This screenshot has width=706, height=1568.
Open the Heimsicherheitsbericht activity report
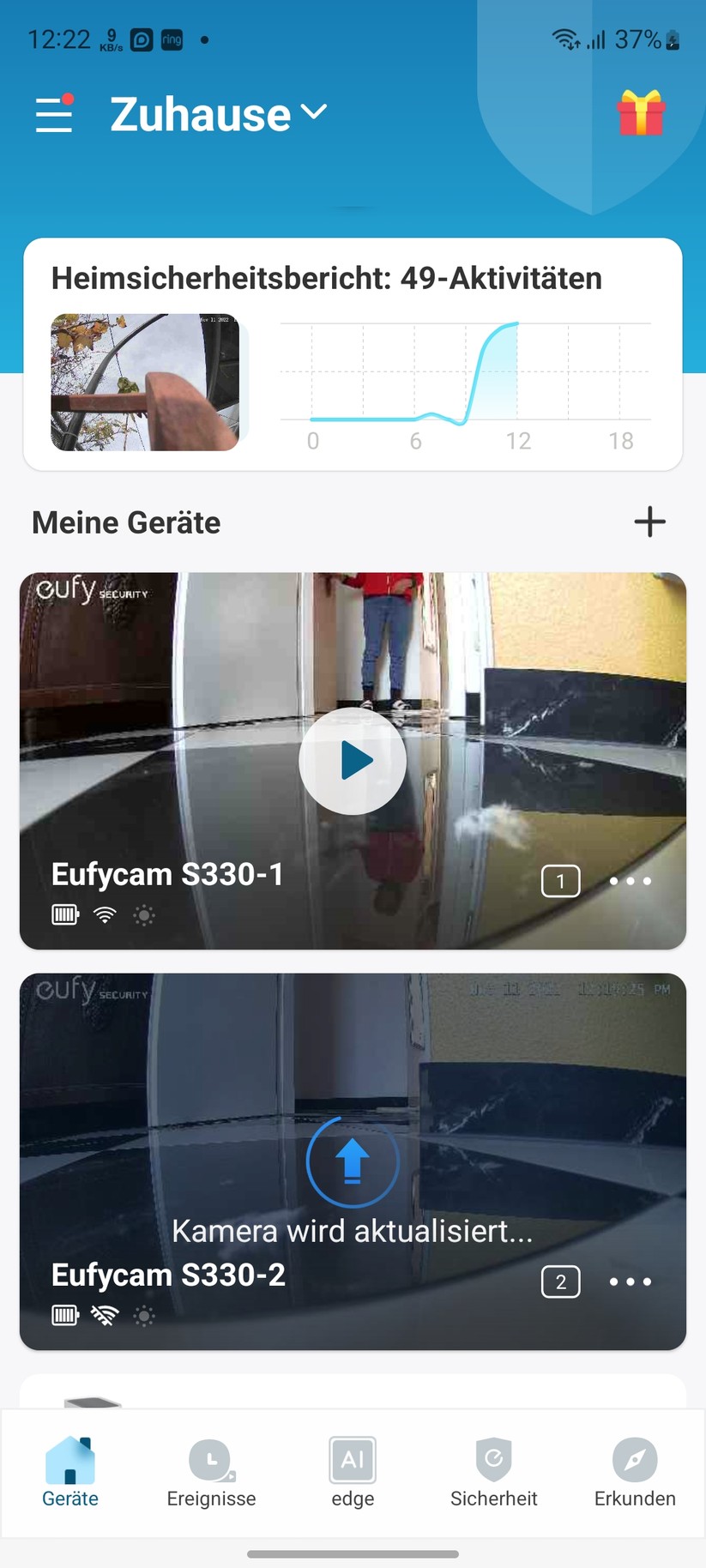(x=353, y=353)
